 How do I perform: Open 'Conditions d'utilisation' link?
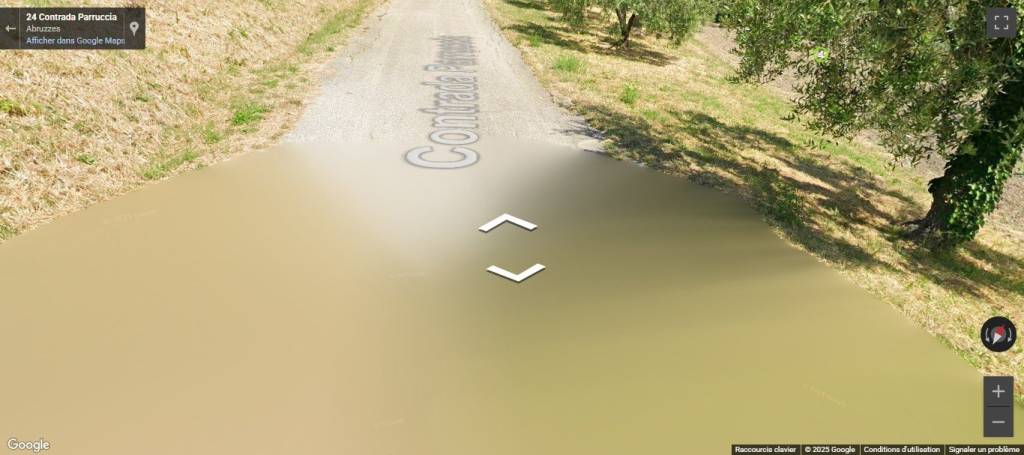click(x=900, y=450)
